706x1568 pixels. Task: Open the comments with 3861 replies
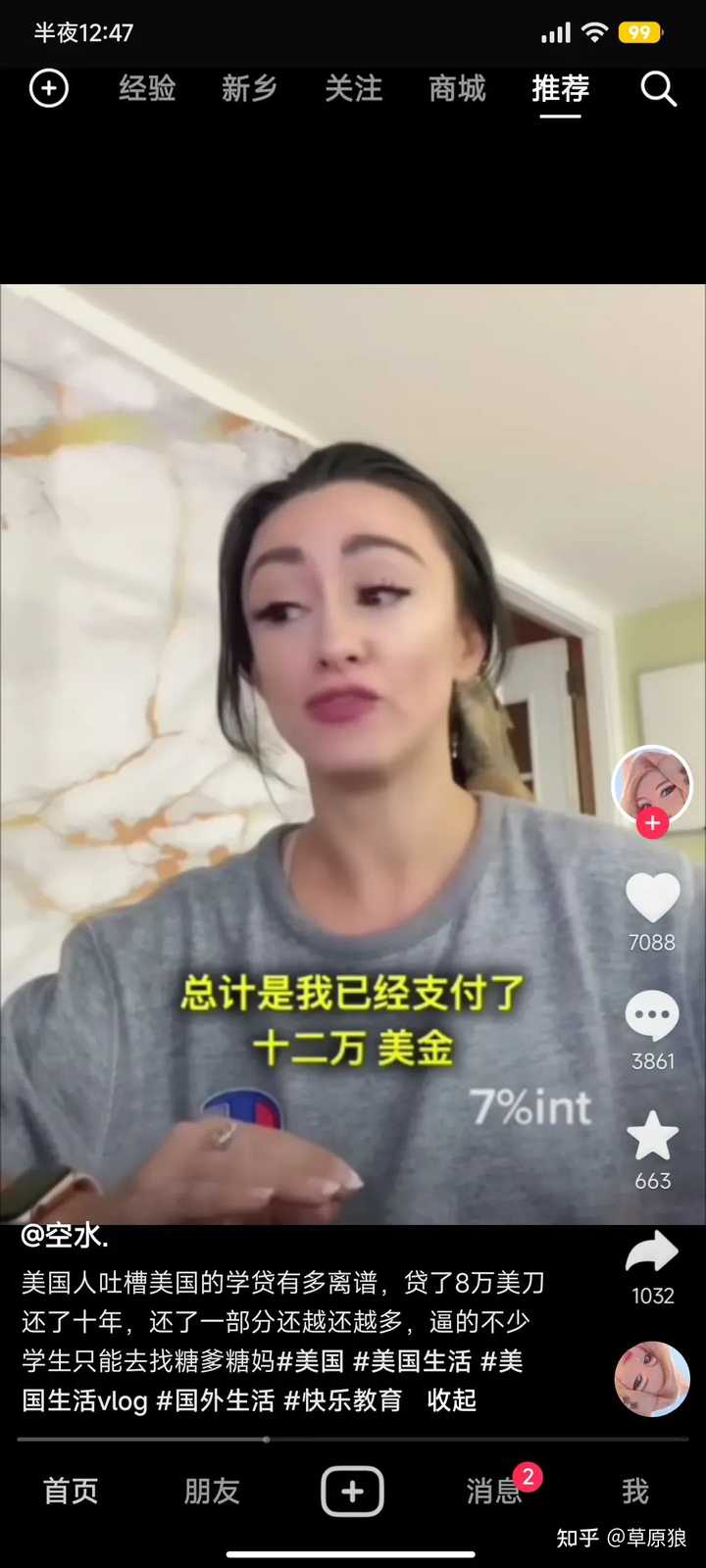pos(652,1017)
